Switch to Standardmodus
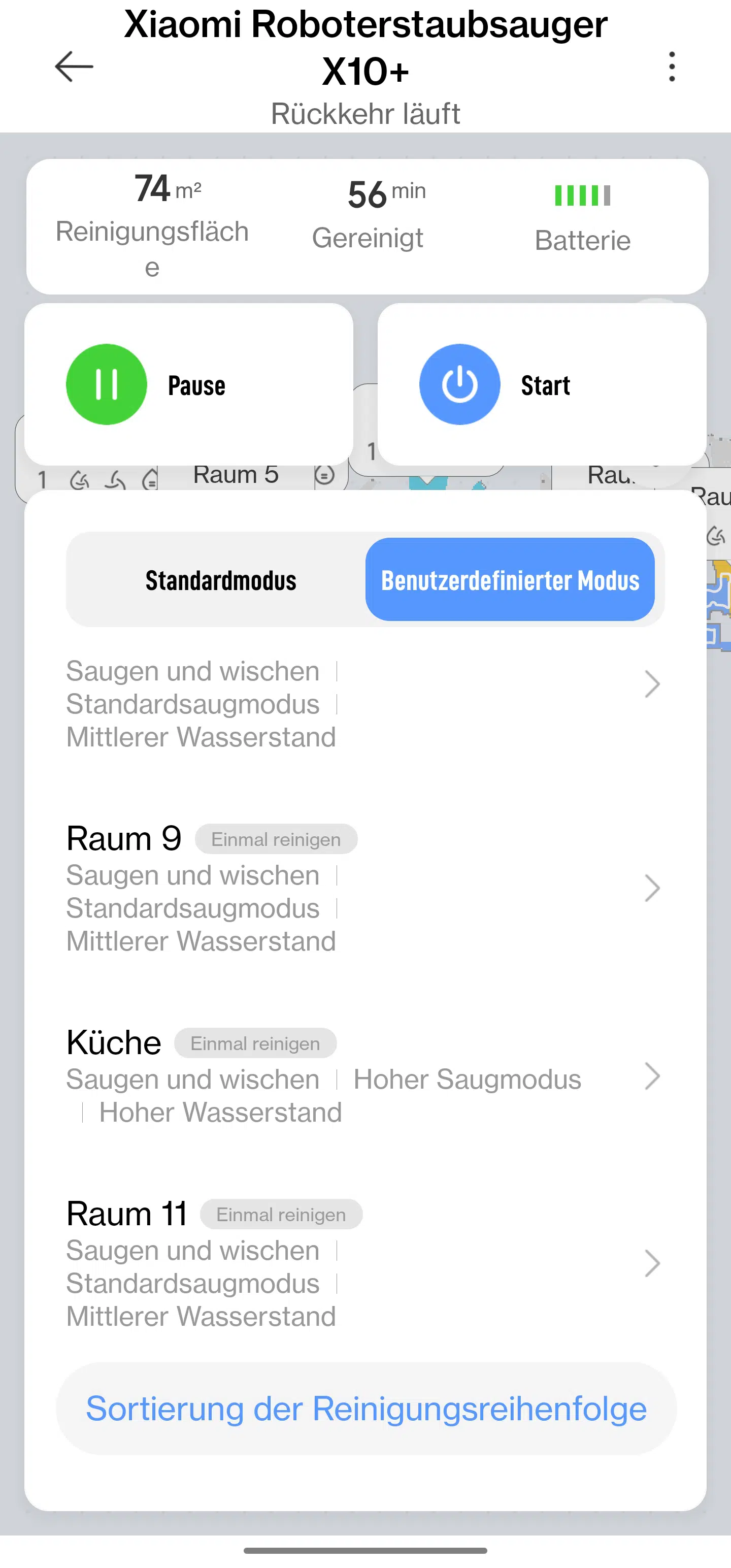 tap(220, 580)
